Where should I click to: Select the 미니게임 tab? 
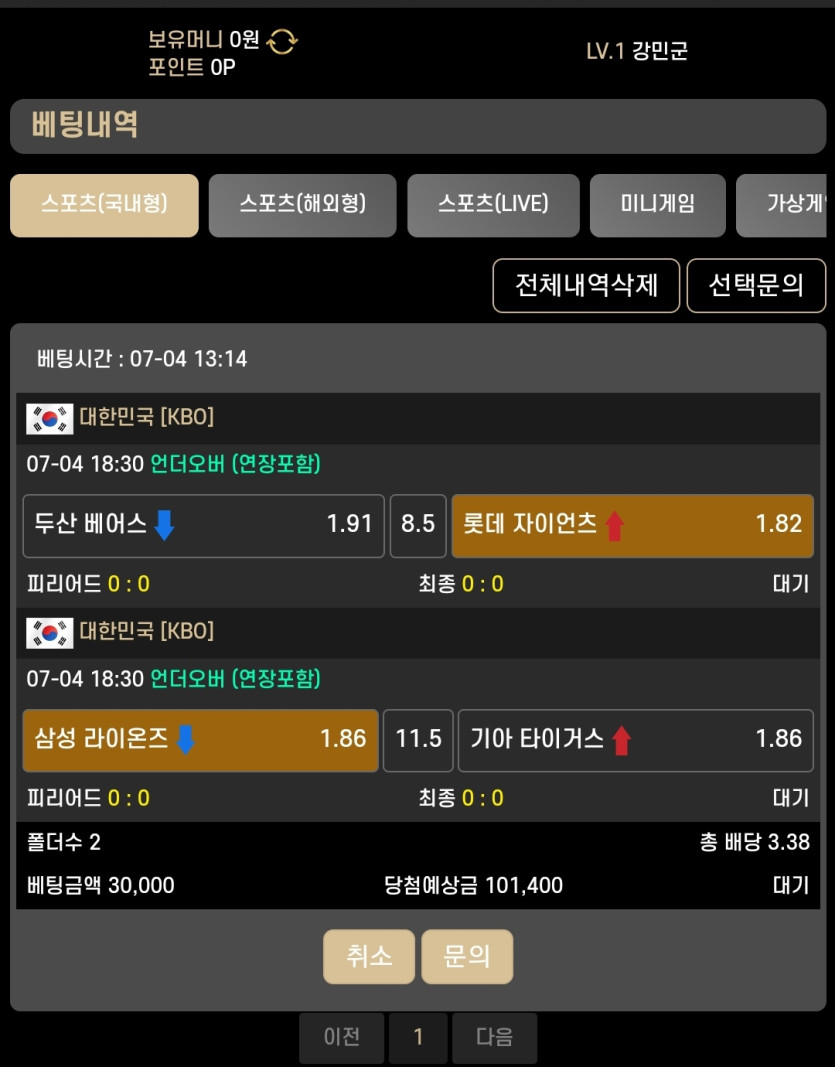(x=657, y=204)
